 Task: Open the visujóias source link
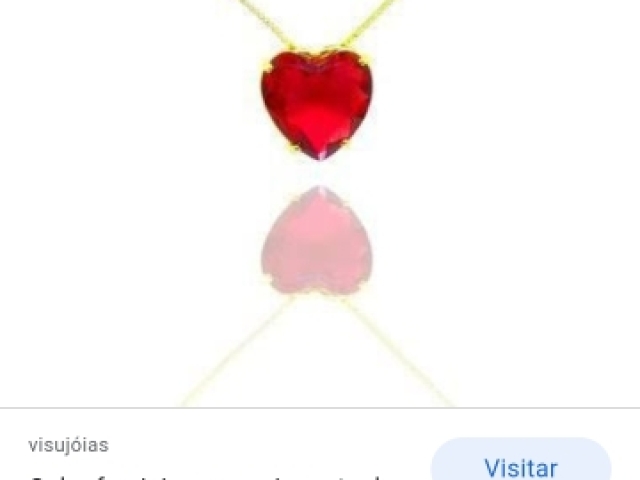click(x=69, y=445)
